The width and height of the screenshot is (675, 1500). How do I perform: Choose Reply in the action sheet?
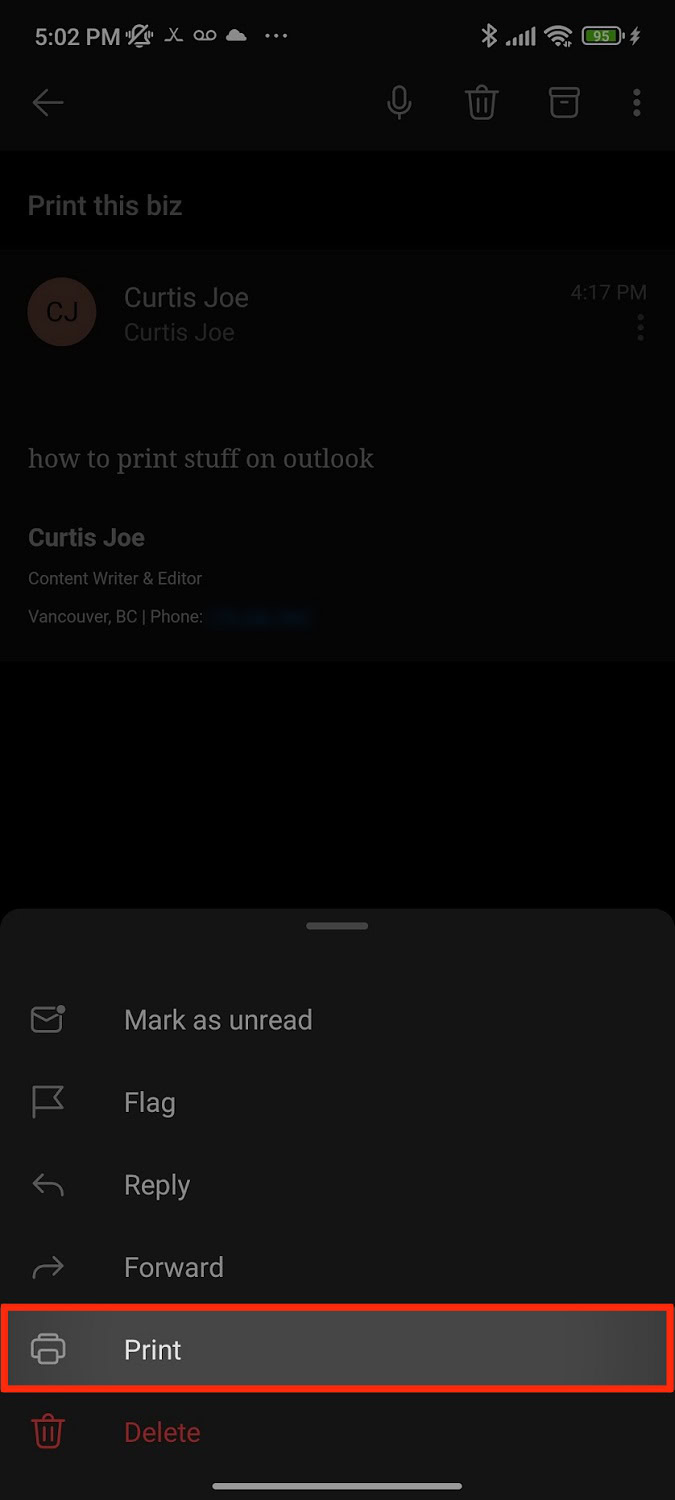pos(157,1185)
